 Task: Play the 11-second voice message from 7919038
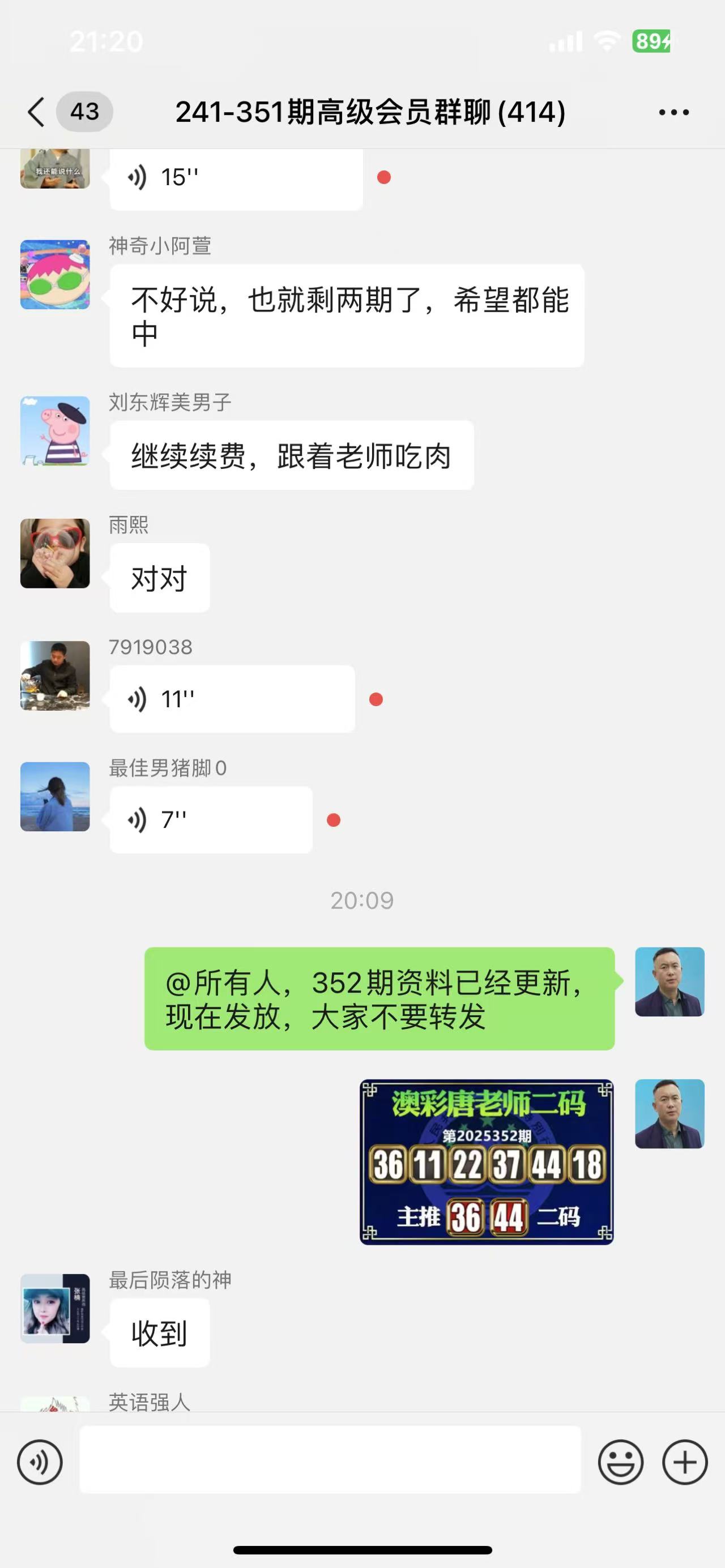pyautogui.click(x=232, y=699)
